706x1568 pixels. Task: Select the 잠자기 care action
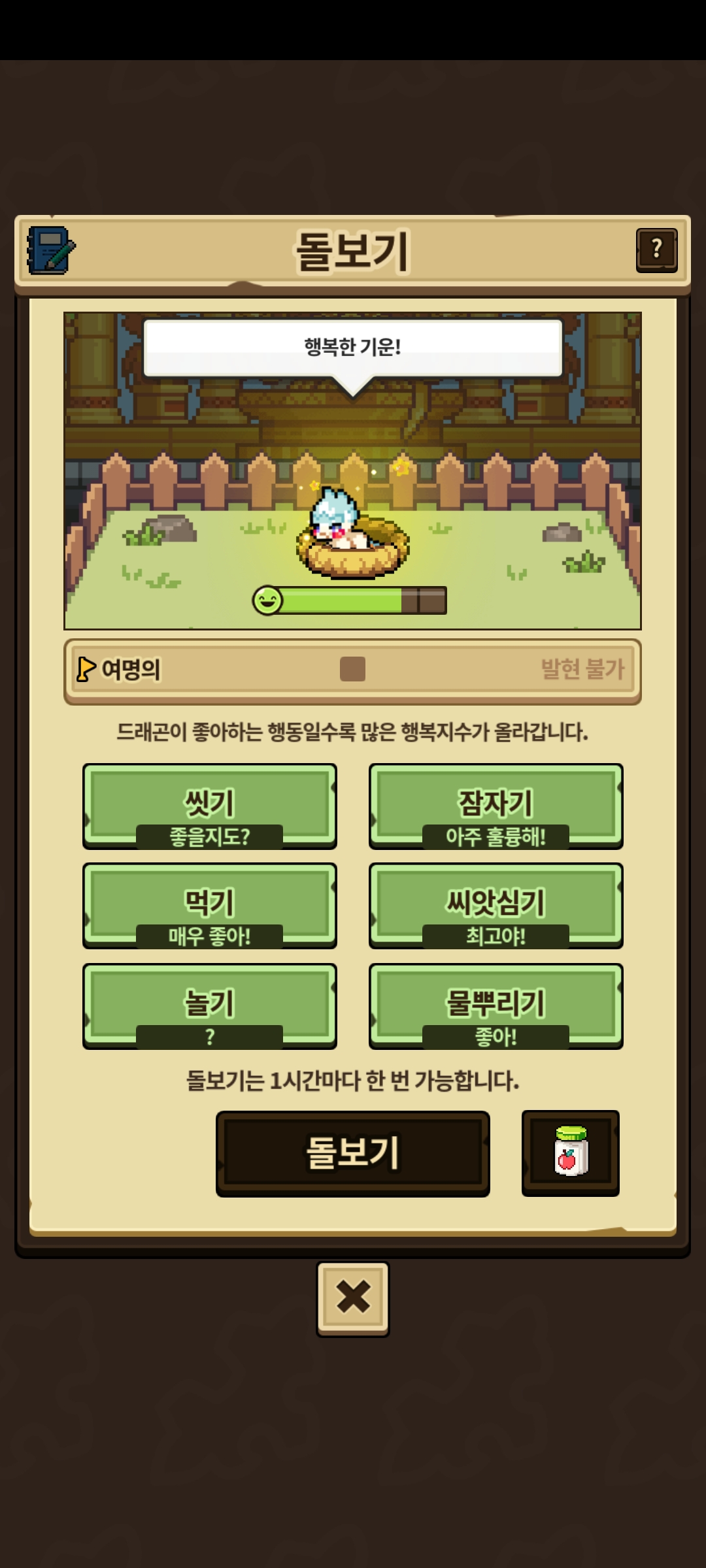[496, 806]
